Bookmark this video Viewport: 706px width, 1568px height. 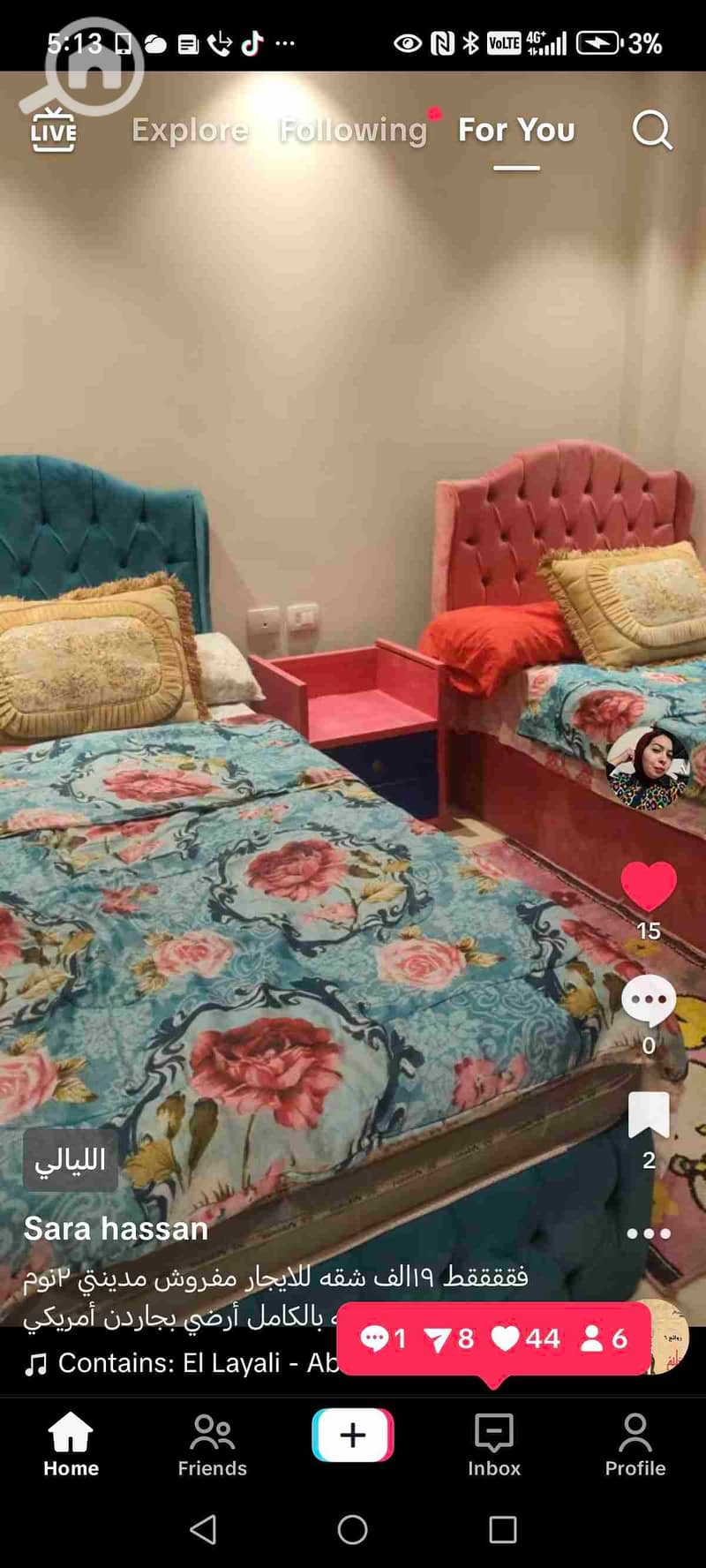coord(649,1115)
